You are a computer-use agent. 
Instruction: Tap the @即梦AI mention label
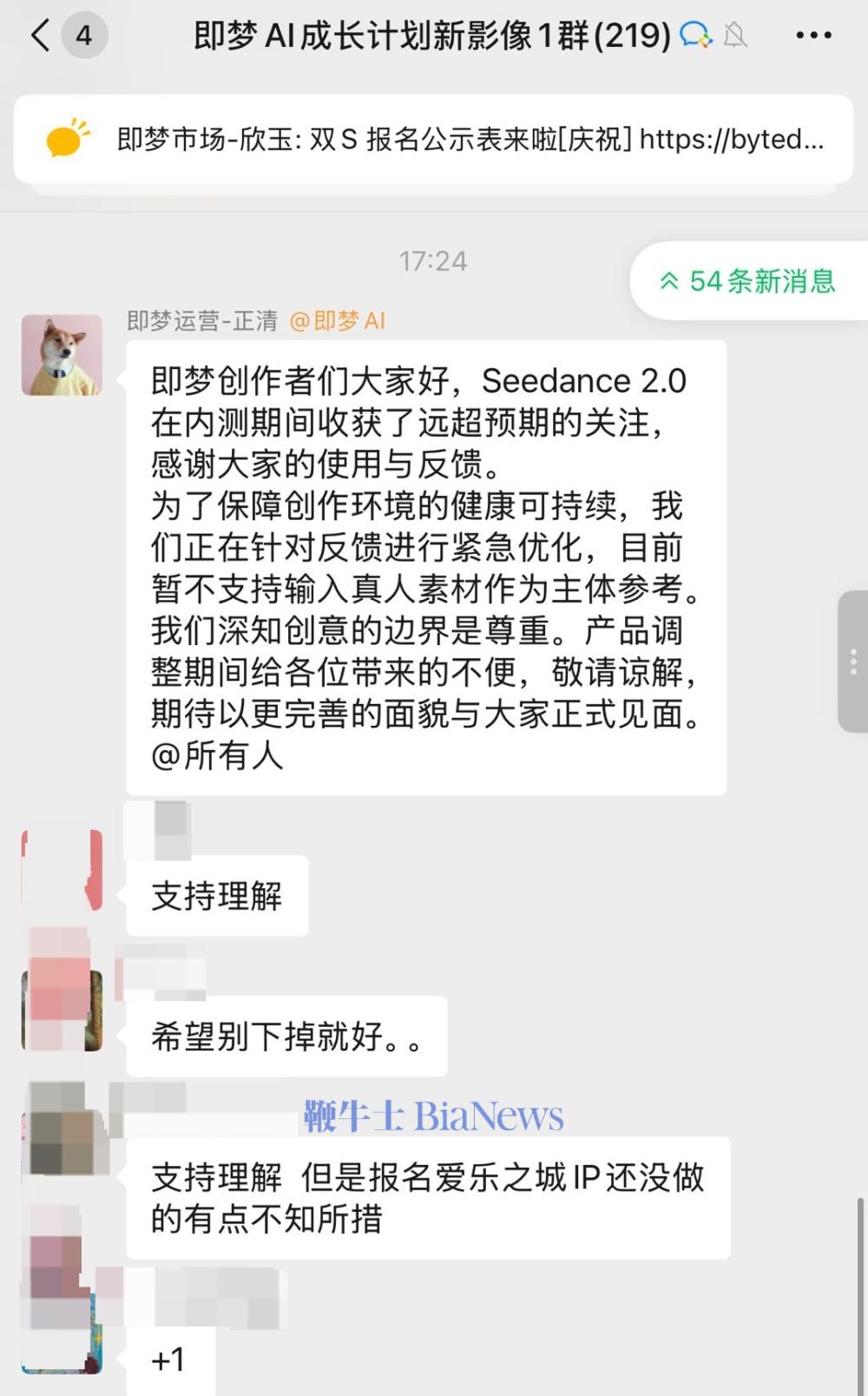pos(340,321)
